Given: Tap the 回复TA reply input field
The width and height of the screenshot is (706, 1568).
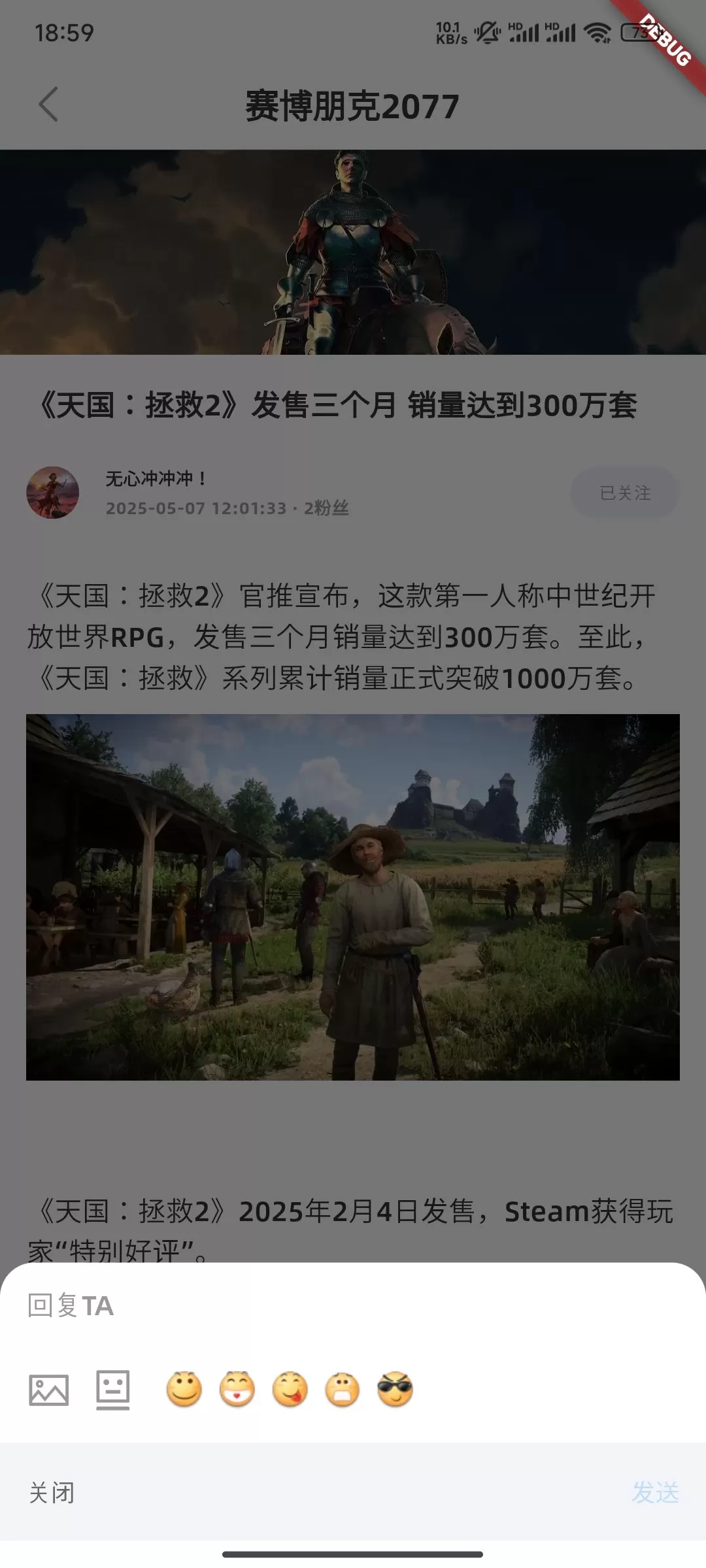Looking at the screenshot, I should [353, 1306].
